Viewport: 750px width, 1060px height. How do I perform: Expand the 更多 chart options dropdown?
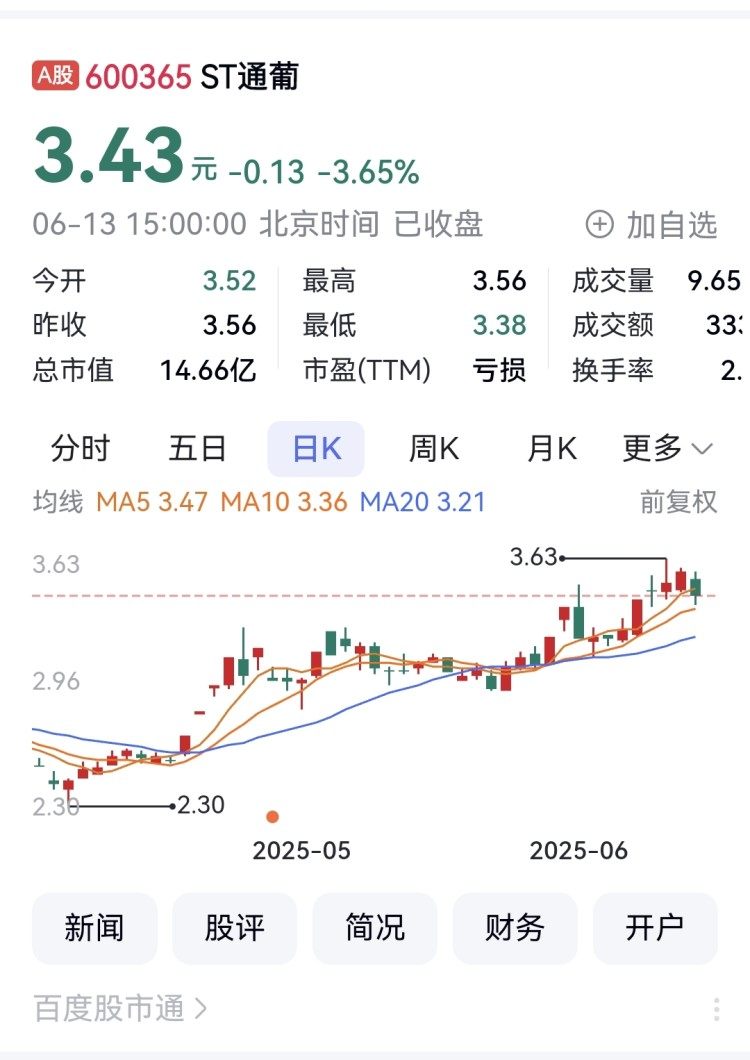(664, 449)
